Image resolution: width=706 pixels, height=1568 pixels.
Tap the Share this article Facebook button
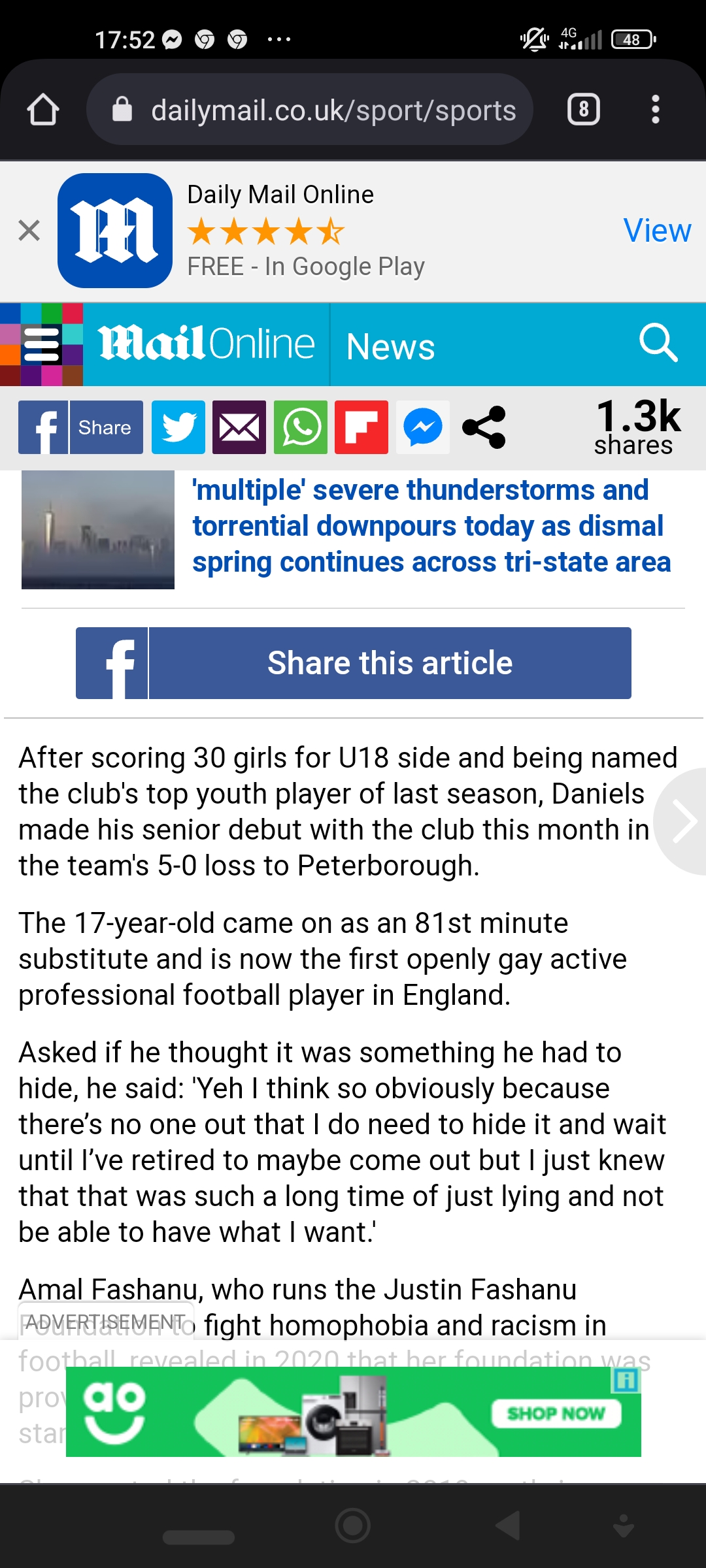(354, 663)
